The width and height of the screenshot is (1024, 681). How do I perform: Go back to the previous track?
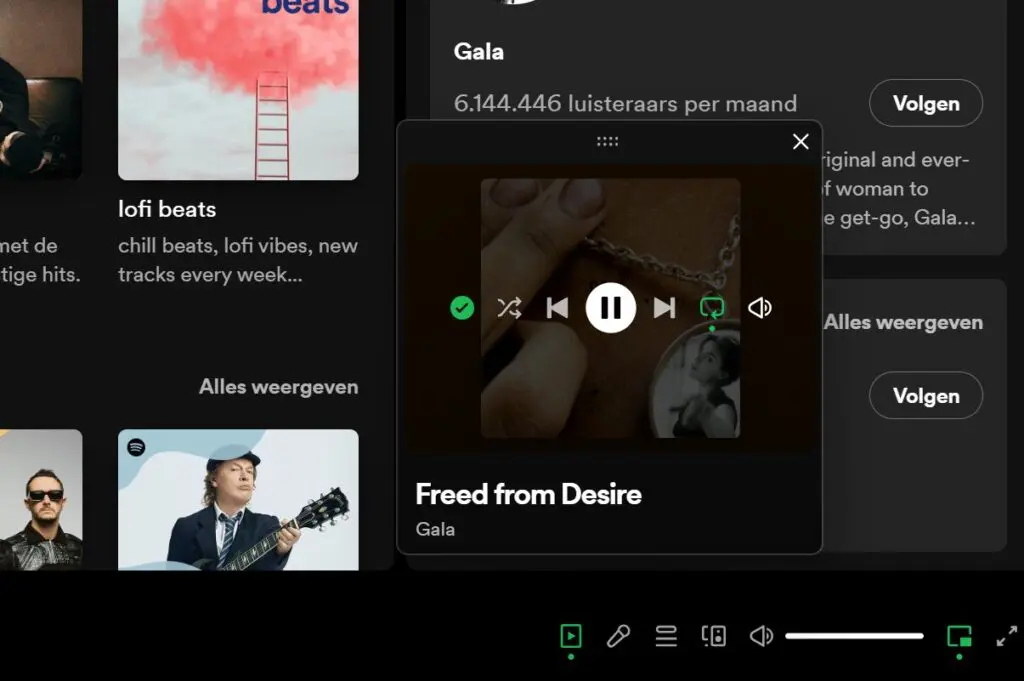point(557,308)
